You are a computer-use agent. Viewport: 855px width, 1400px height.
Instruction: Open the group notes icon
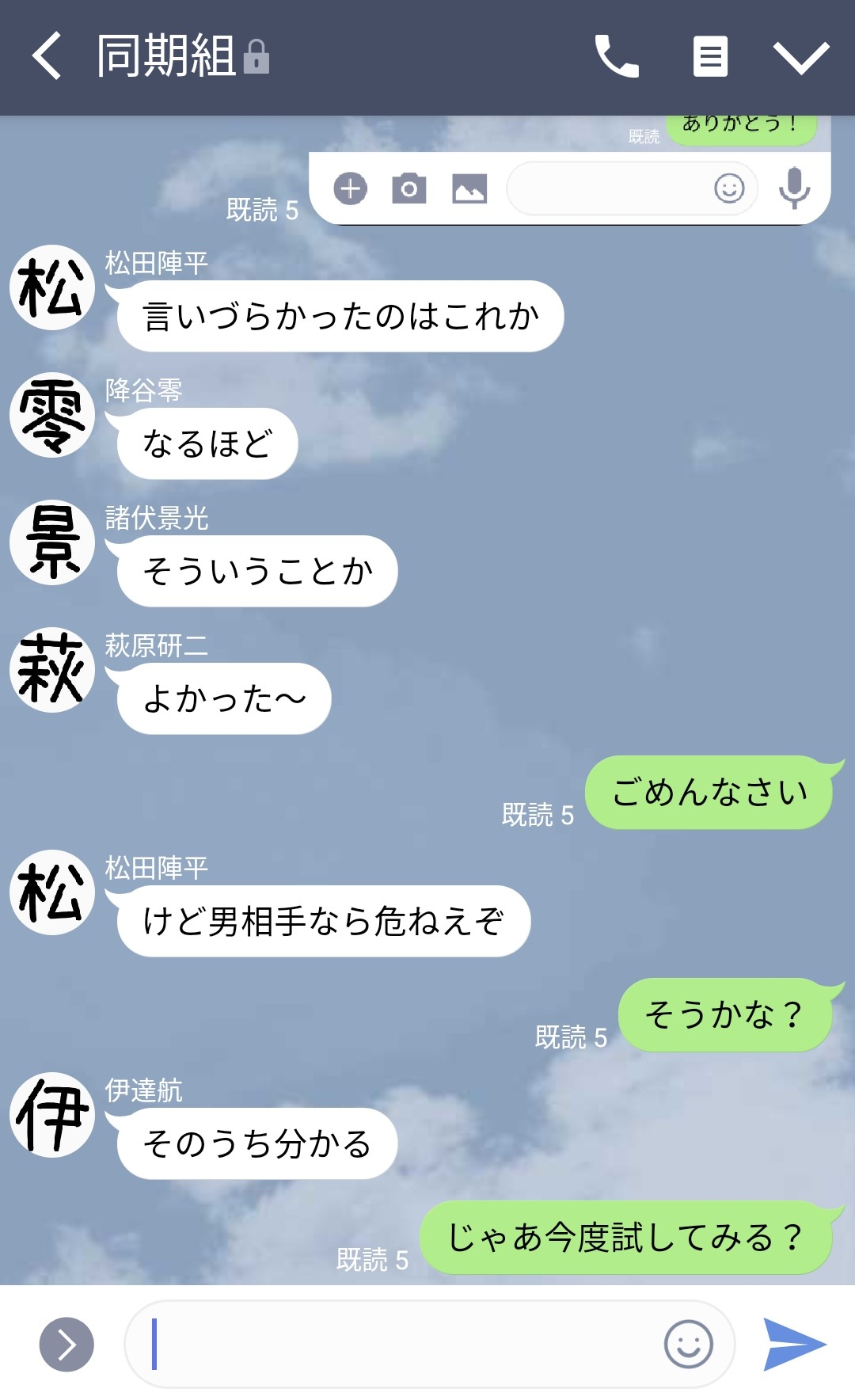[710, 56]
